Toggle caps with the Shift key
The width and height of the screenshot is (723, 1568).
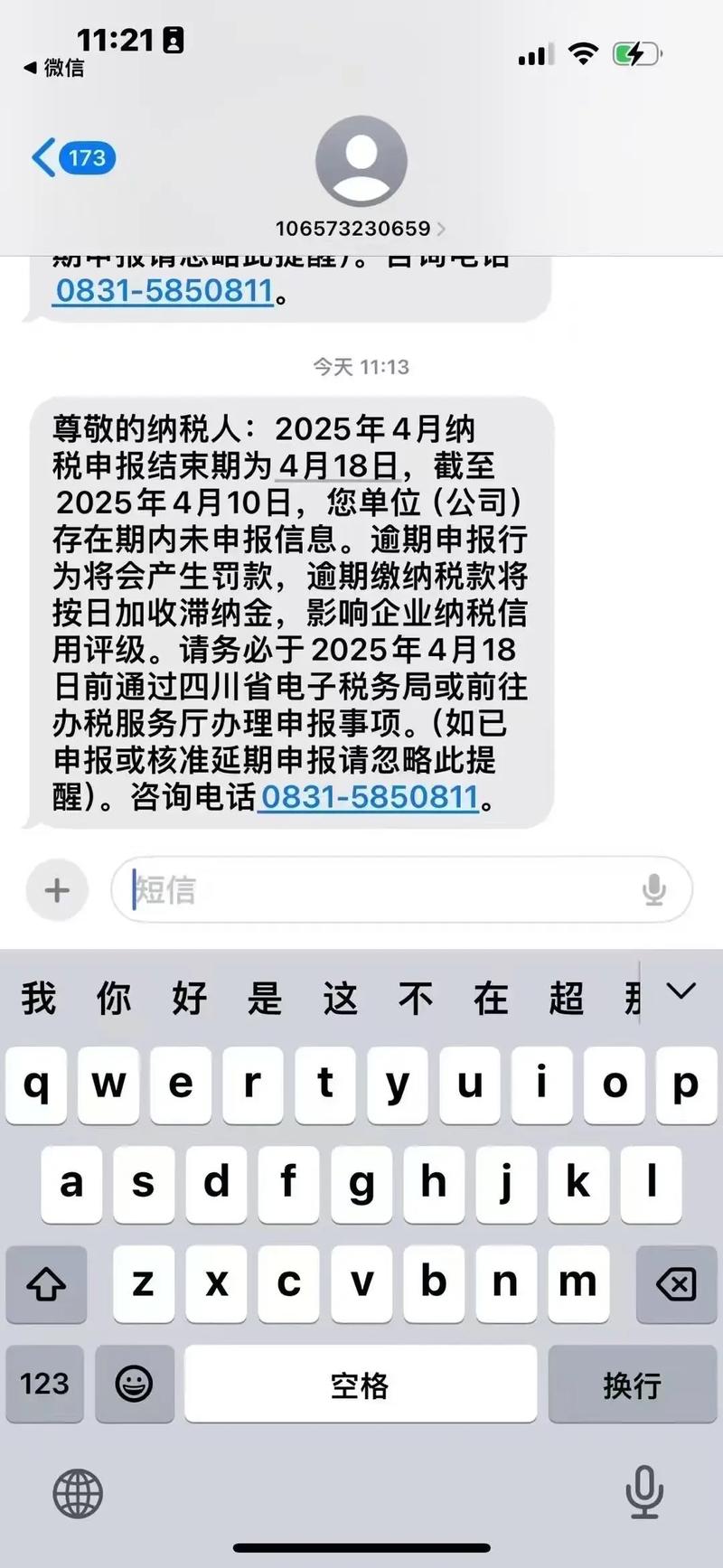pyautogui.click(x=45, y=1282)
